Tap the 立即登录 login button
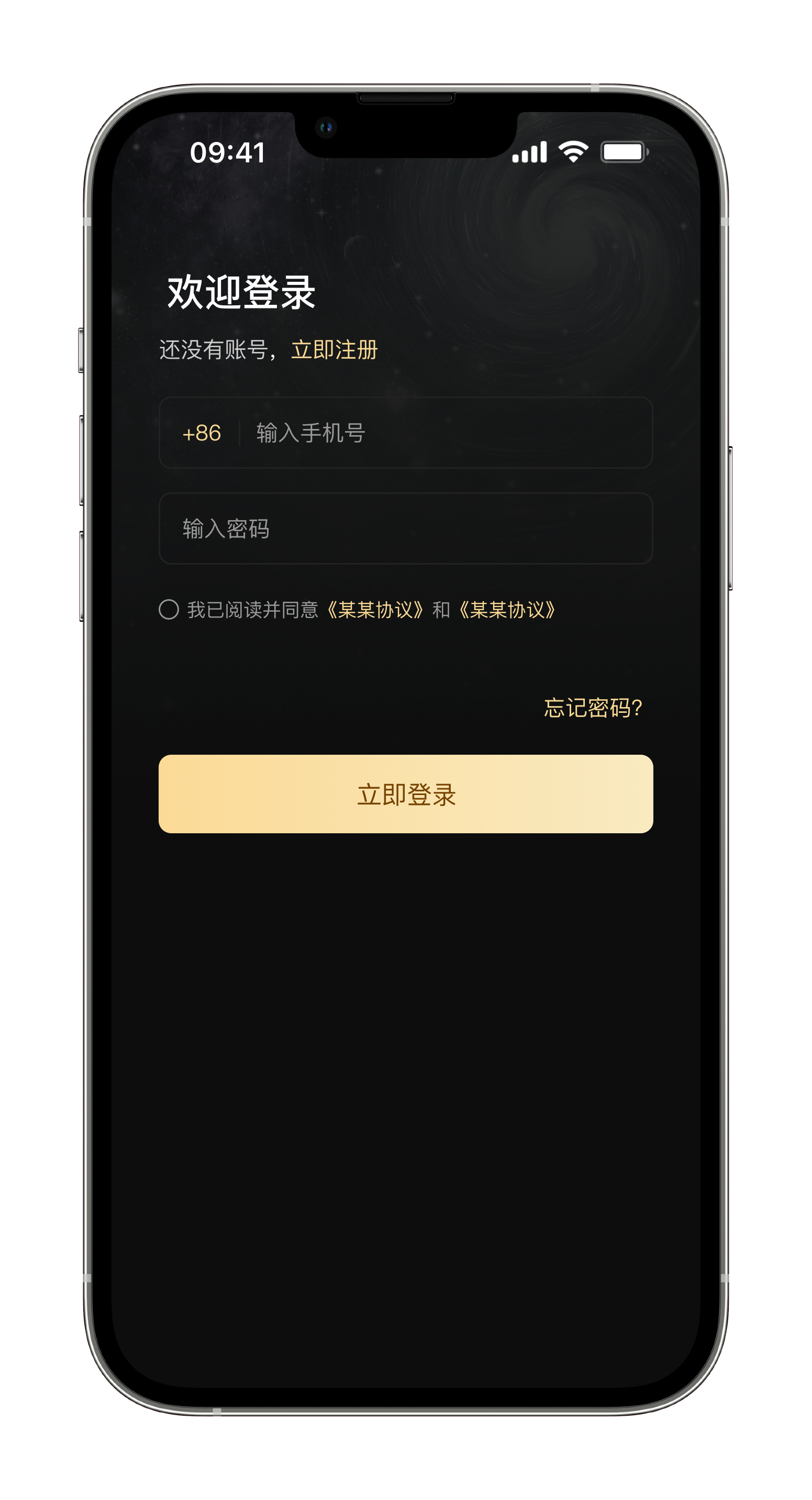 406,794
